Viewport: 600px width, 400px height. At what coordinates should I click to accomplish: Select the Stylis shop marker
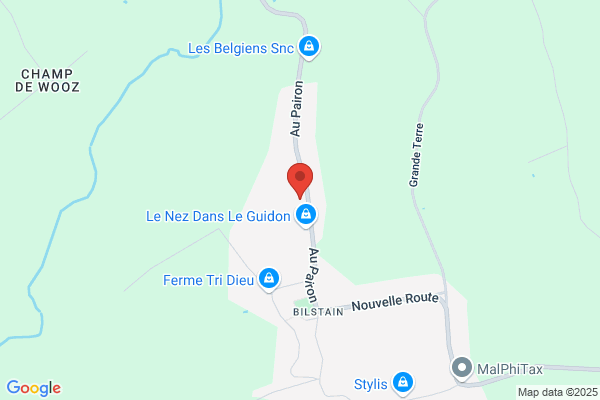click(x=403, y=384)
